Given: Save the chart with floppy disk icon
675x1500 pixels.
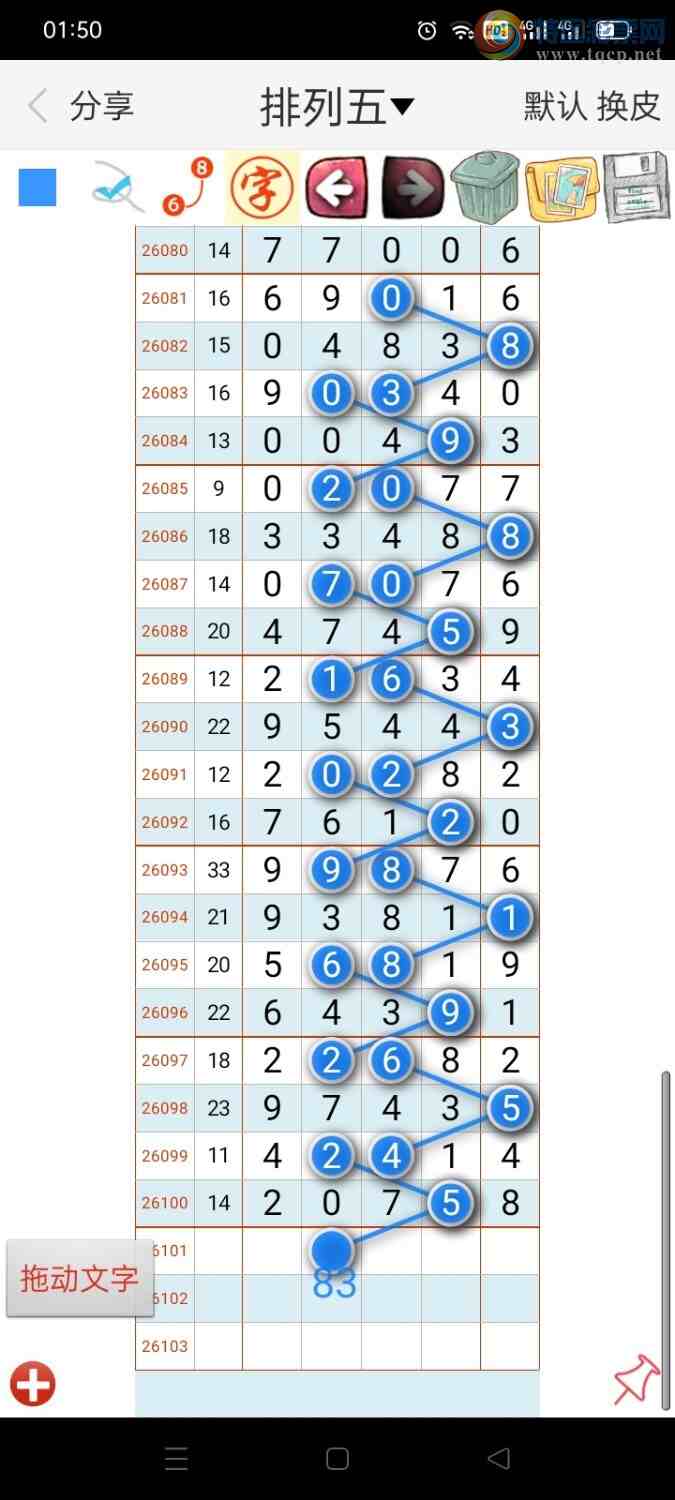Looking at the screenshot, I should [636, 187].
